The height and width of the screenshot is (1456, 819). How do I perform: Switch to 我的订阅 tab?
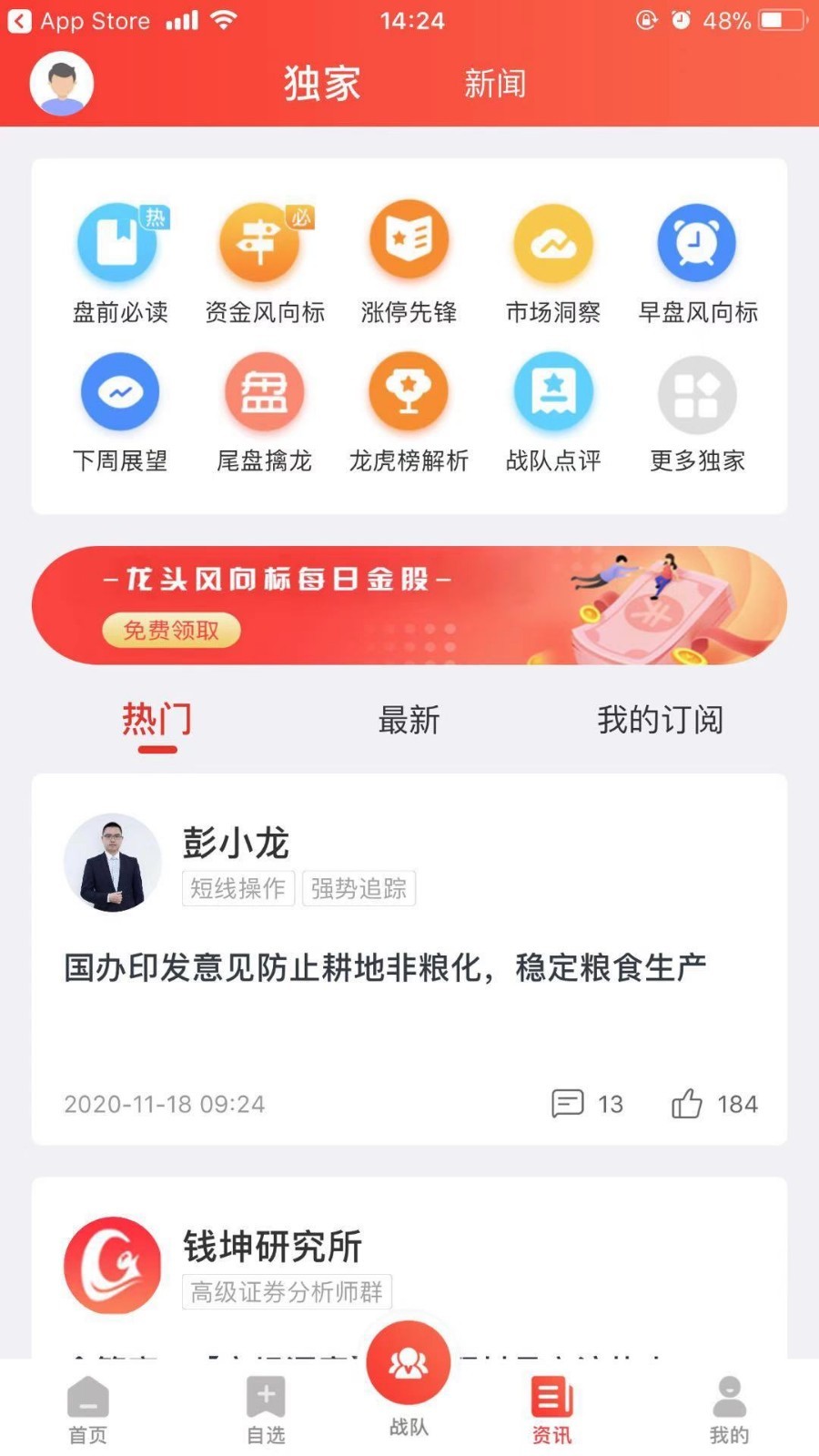(660, 720)
